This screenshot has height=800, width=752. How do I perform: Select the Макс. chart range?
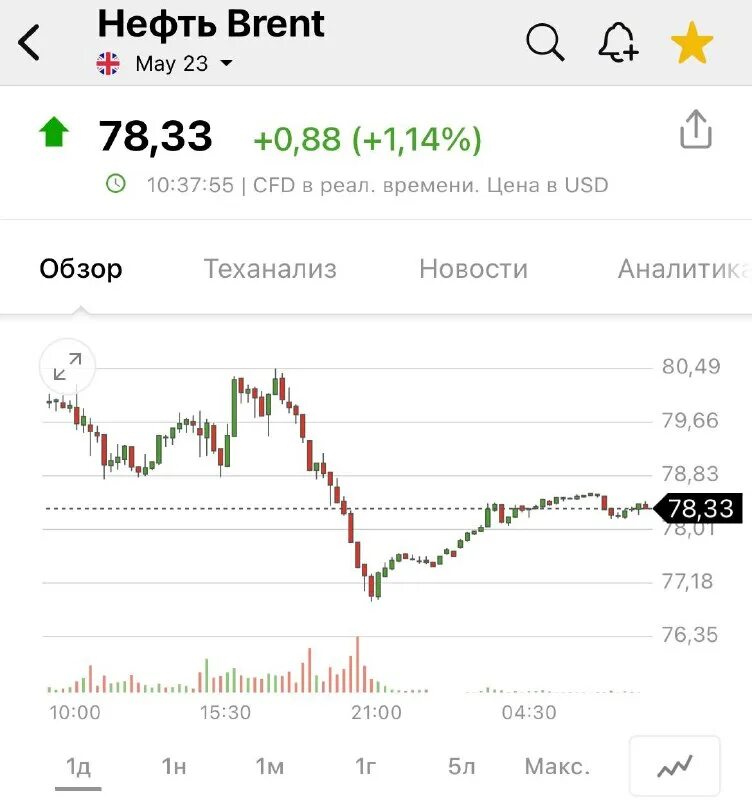coord(557,766)
